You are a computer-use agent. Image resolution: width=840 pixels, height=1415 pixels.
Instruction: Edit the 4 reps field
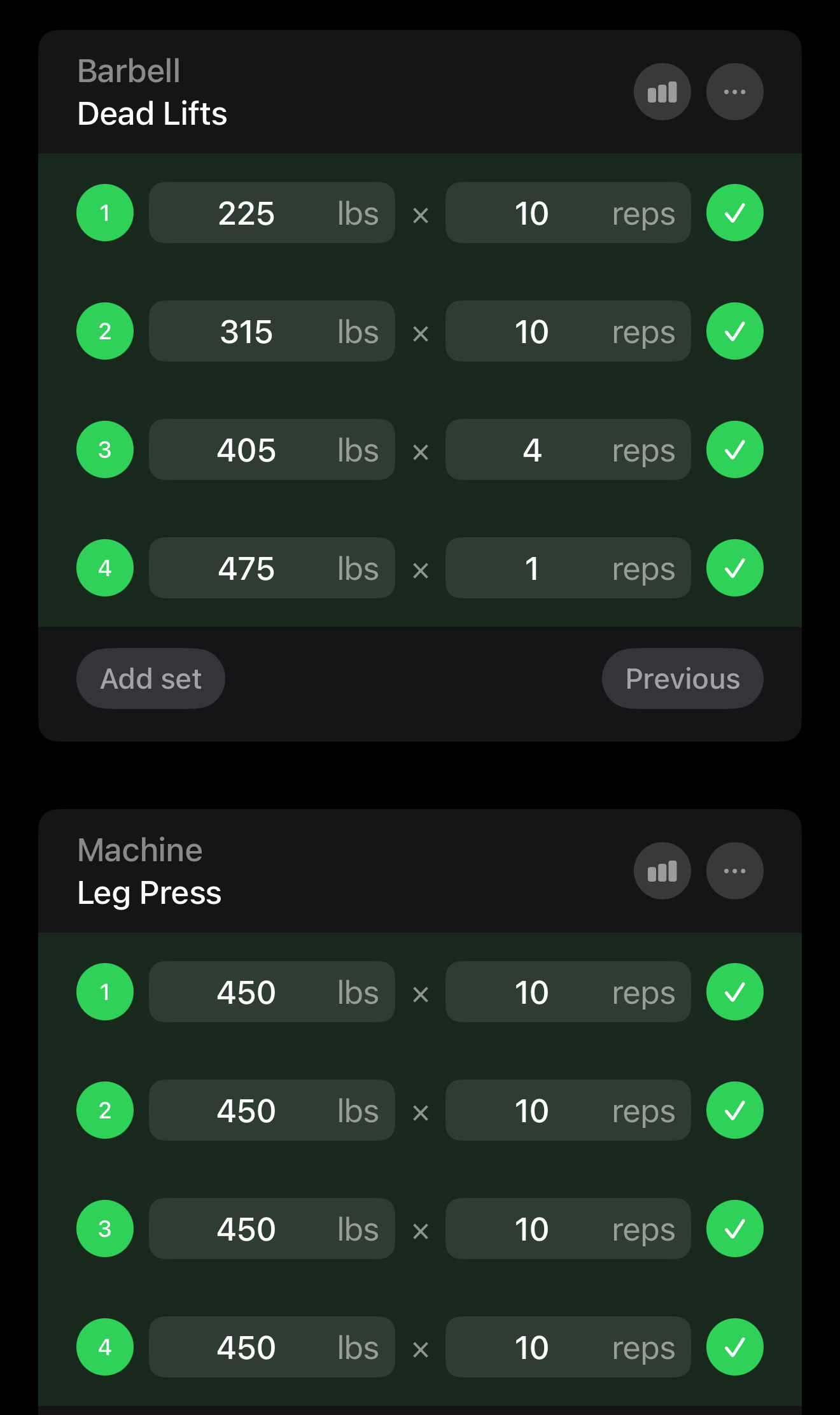(x=568, y=450)
